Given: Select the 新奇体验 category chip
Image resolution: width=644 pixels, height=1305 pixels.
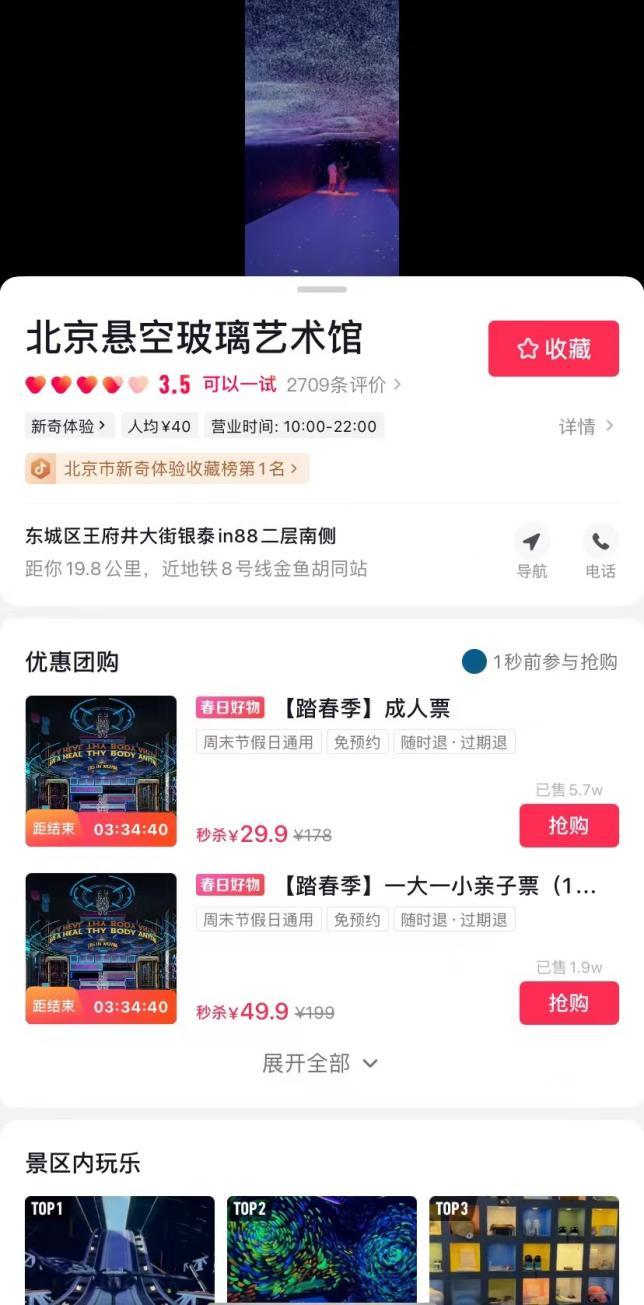Looking at the screenshot, I should coord(69,426).
